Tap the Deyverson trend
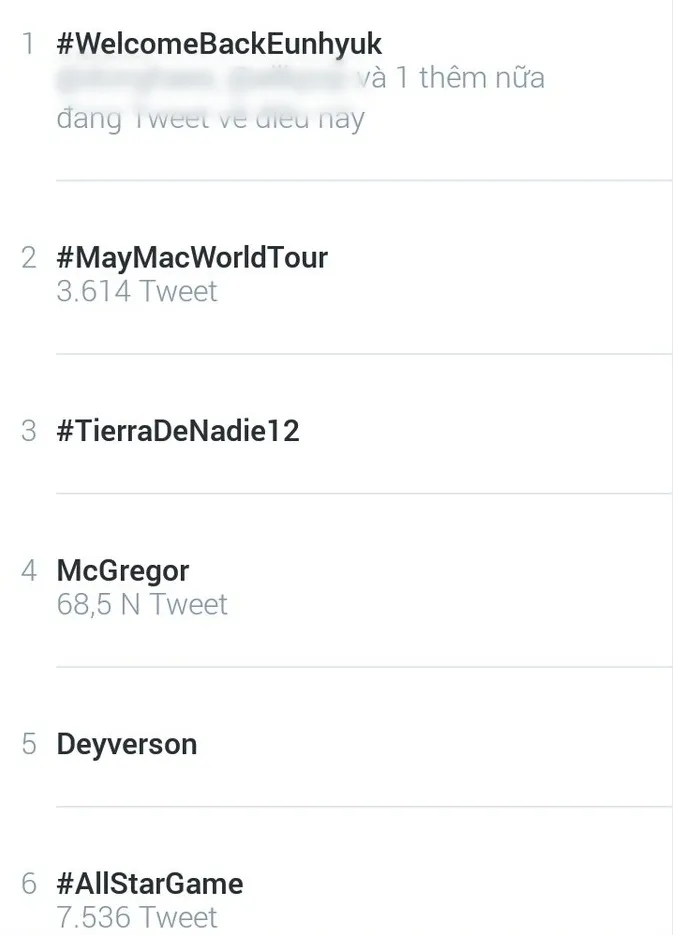 127,745
